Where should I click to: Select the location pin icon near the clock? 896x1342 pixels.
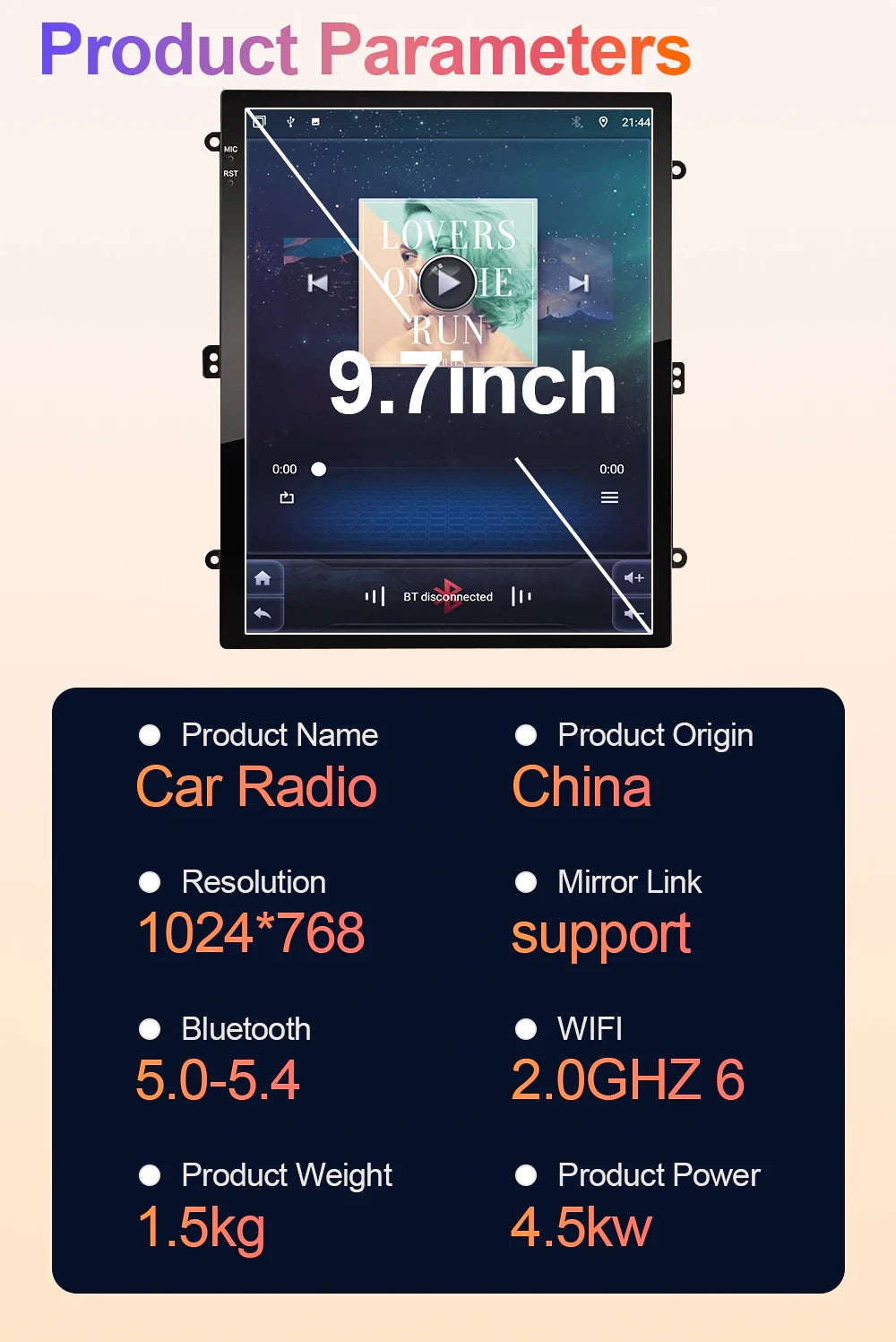pos(603,121)
